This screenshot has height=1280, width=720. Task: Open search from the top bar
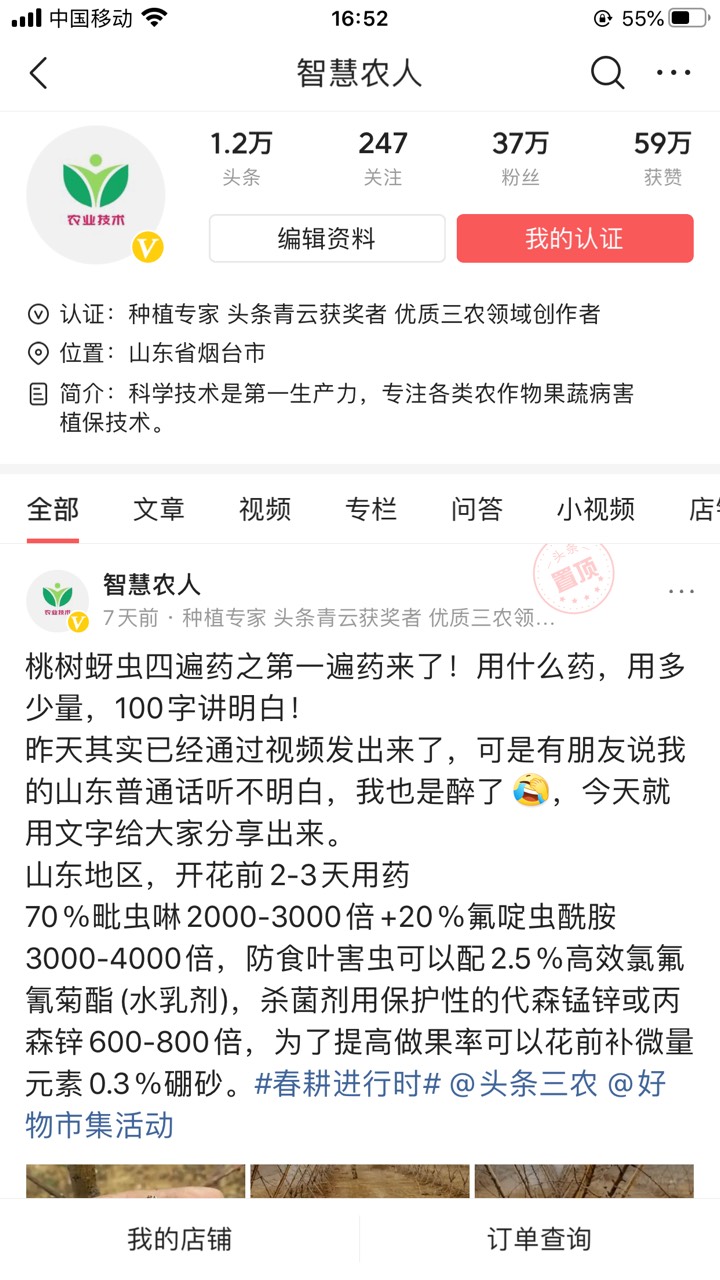click(x=607, y=73)
